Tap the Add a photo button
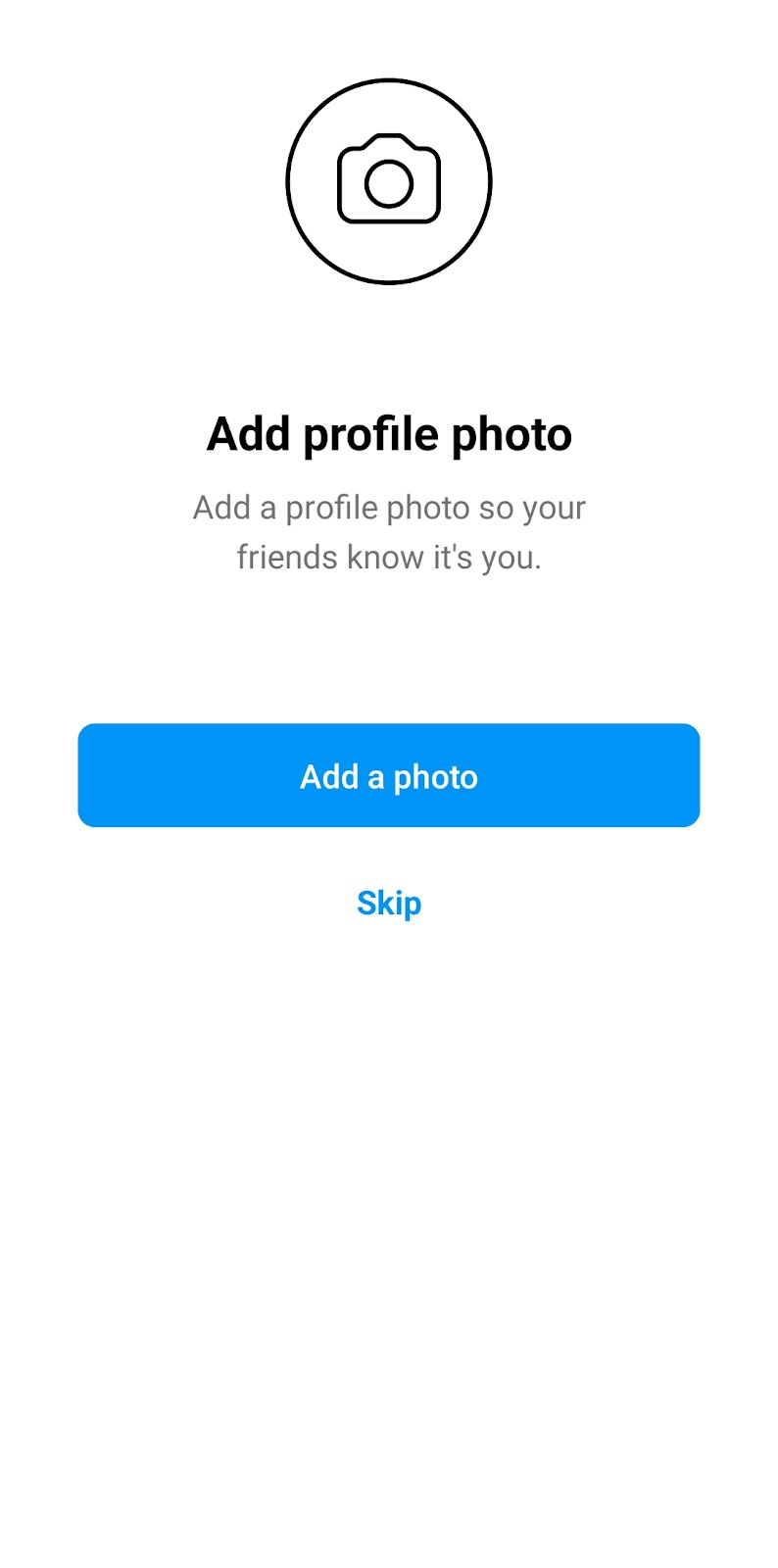778x1568 pixels. tap(389, 775)
